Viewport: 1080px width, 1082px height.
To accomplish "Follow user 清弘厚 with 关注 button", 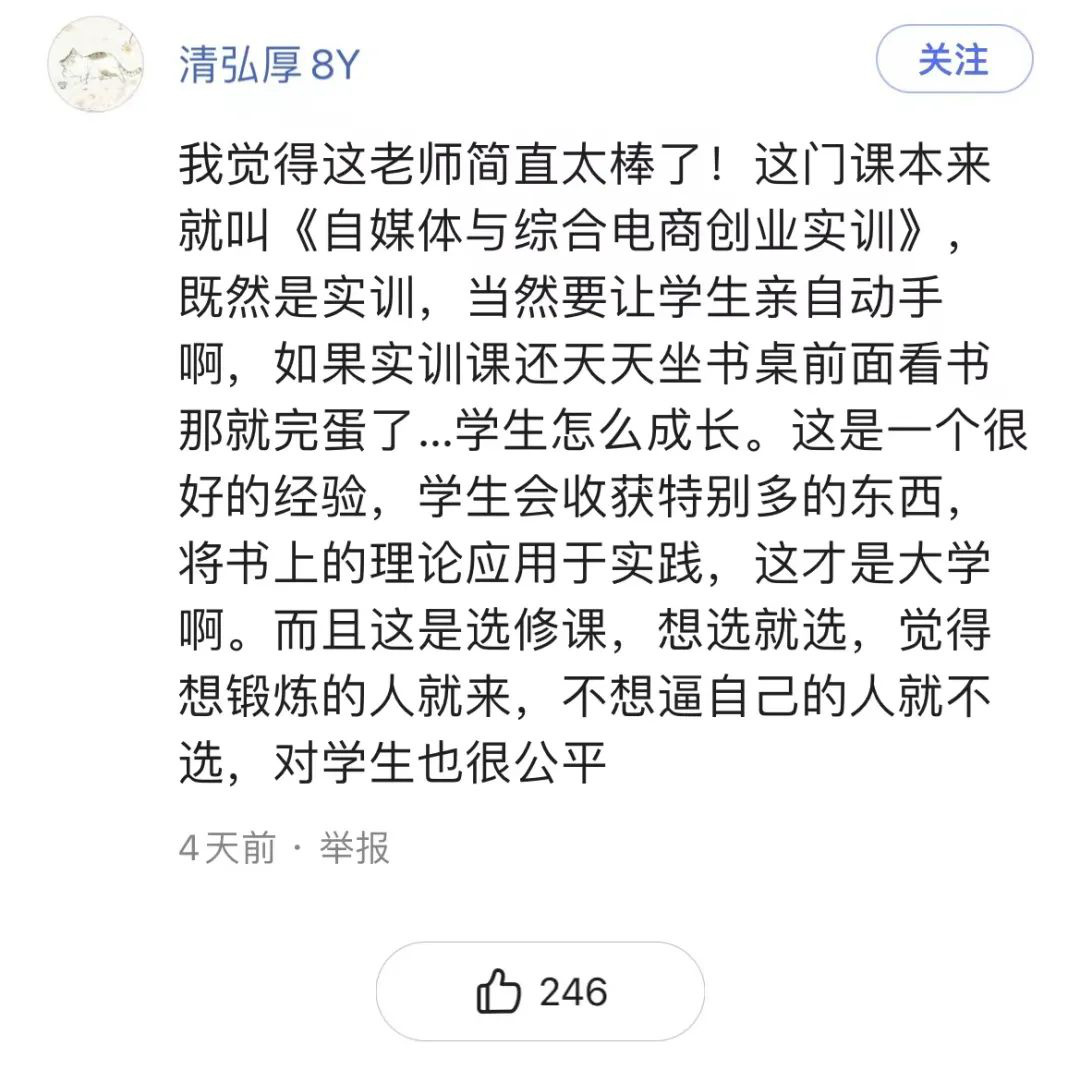I will coord(953,60).
